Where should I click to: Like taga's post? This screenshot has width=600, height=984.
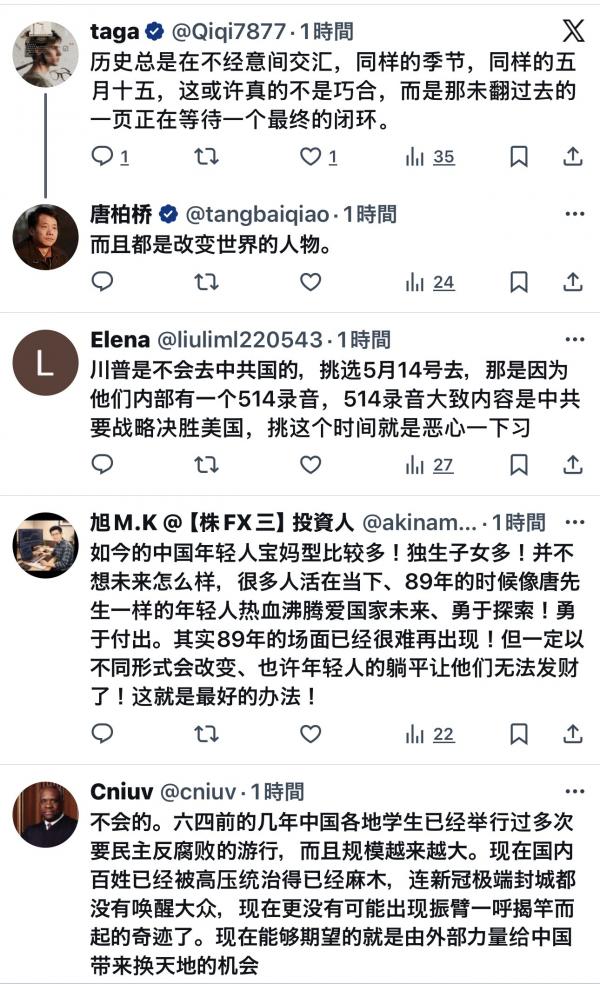point(311,156)
